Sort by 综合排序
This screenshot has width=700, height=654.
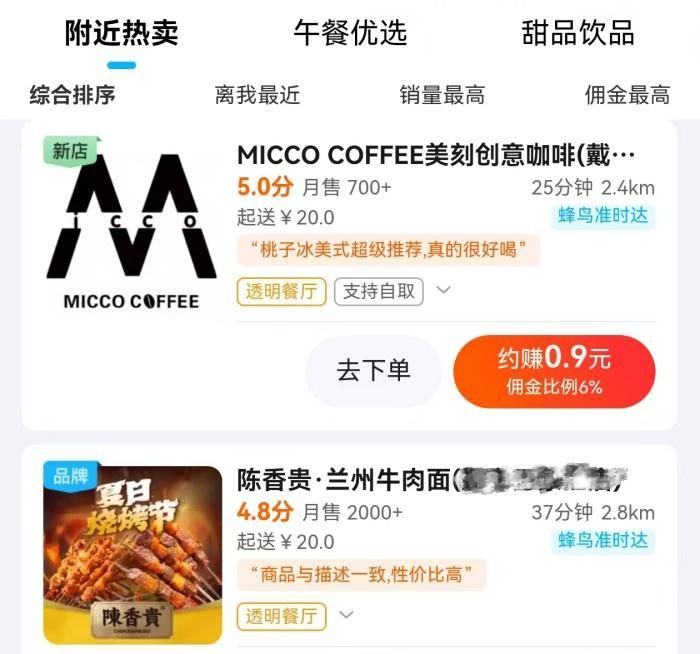click(72, 95)
